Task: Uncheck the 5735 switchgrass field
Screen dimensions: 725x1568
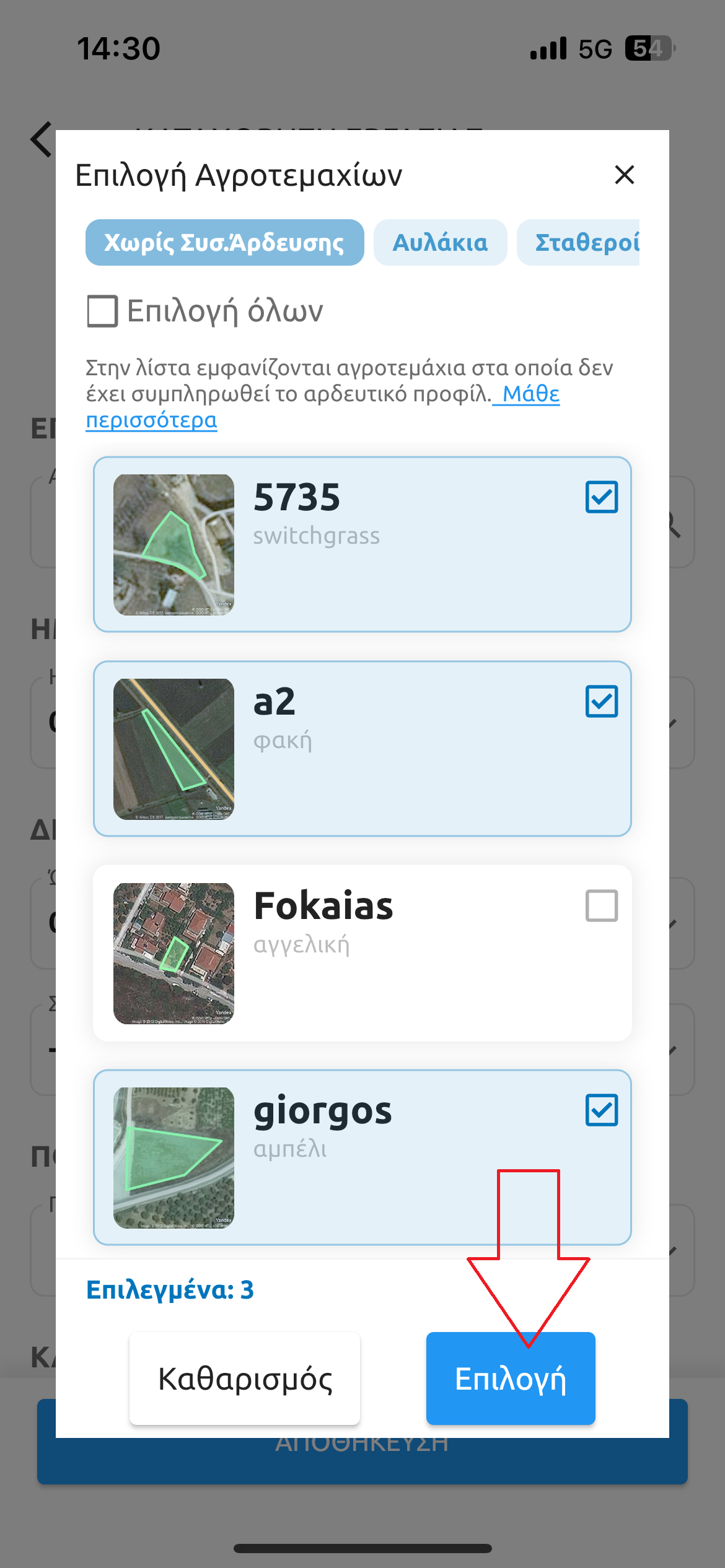Action: 602,497
